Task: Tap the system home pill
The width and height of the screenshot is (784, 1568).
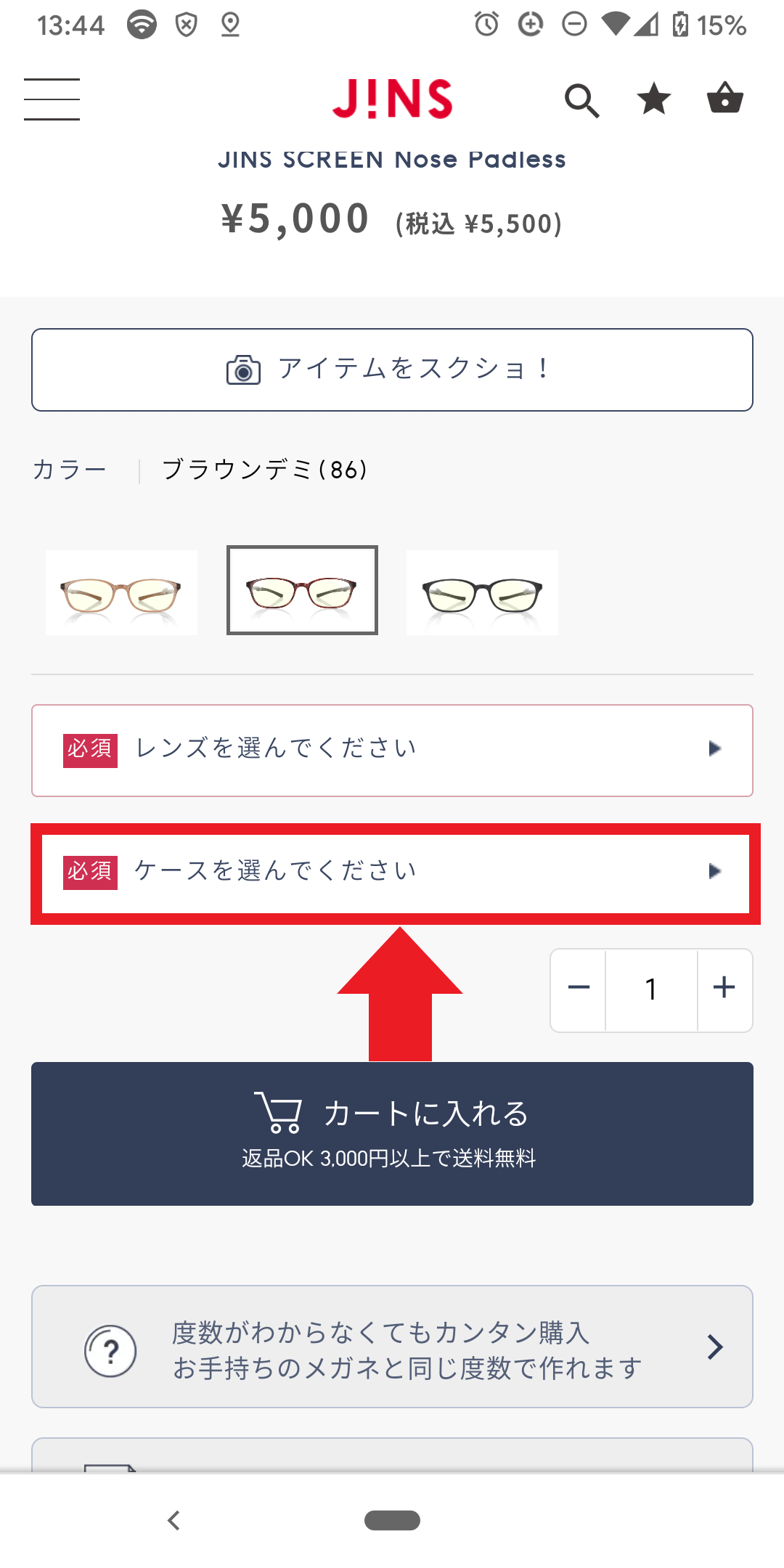Action: (392, 1520)
